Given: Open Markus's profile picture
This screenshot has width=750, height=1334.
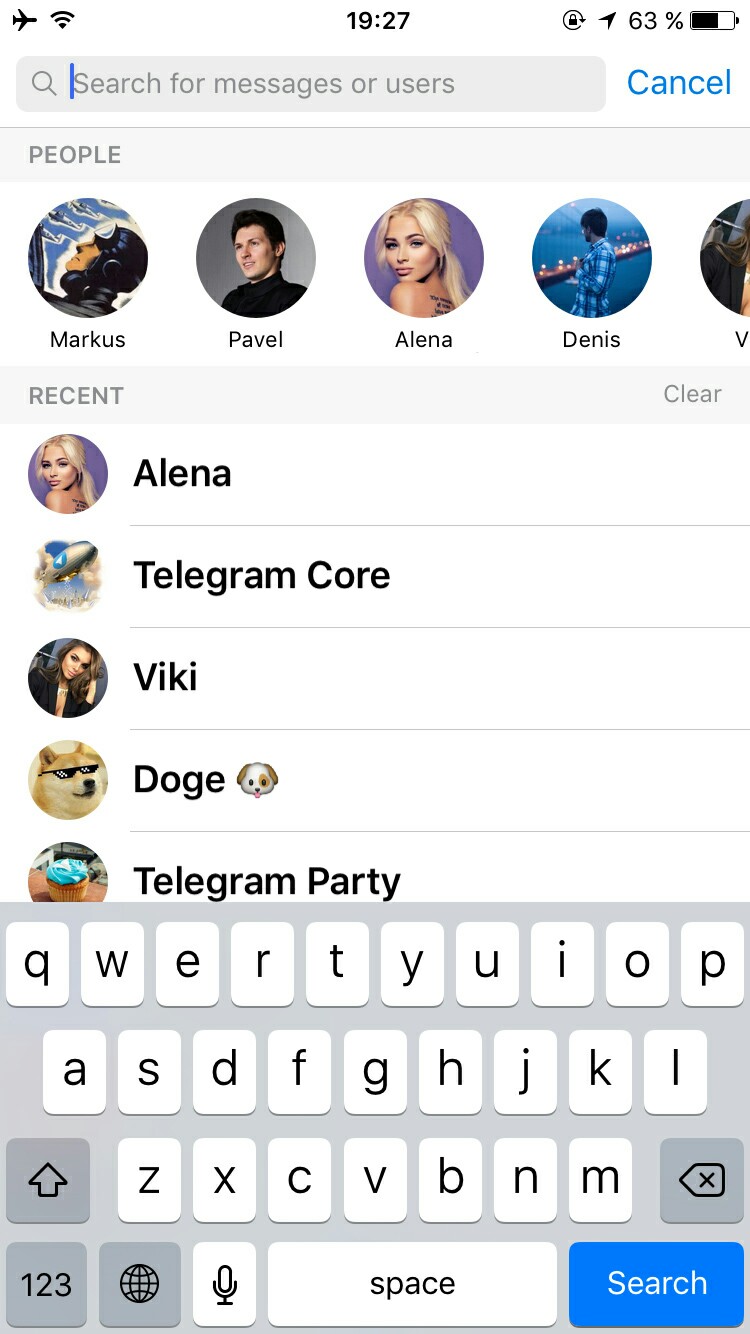Looking at the screenshot, I should point(87,257).
